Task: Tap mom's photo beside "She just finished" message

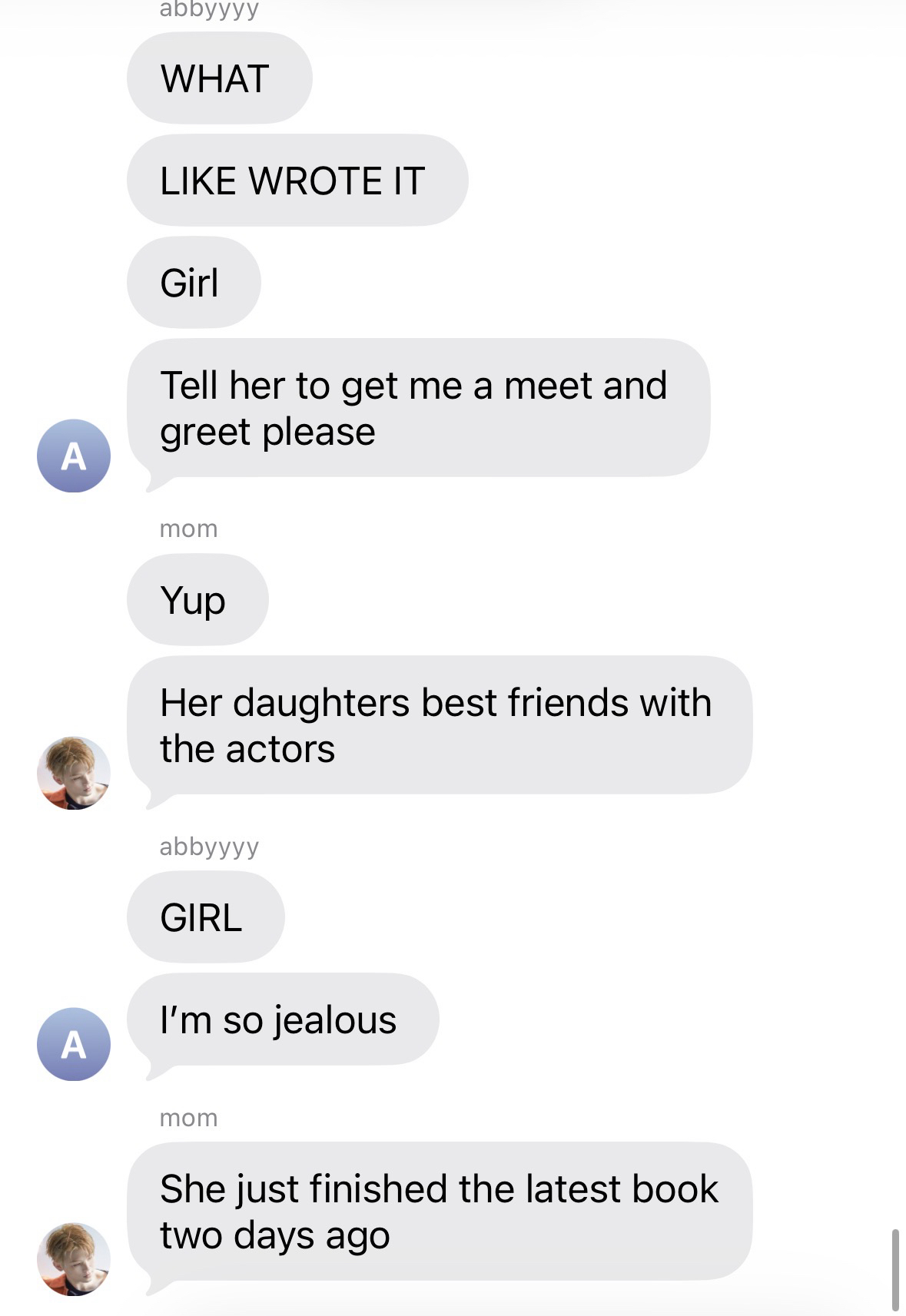Action: click(x=74, y=1259)
